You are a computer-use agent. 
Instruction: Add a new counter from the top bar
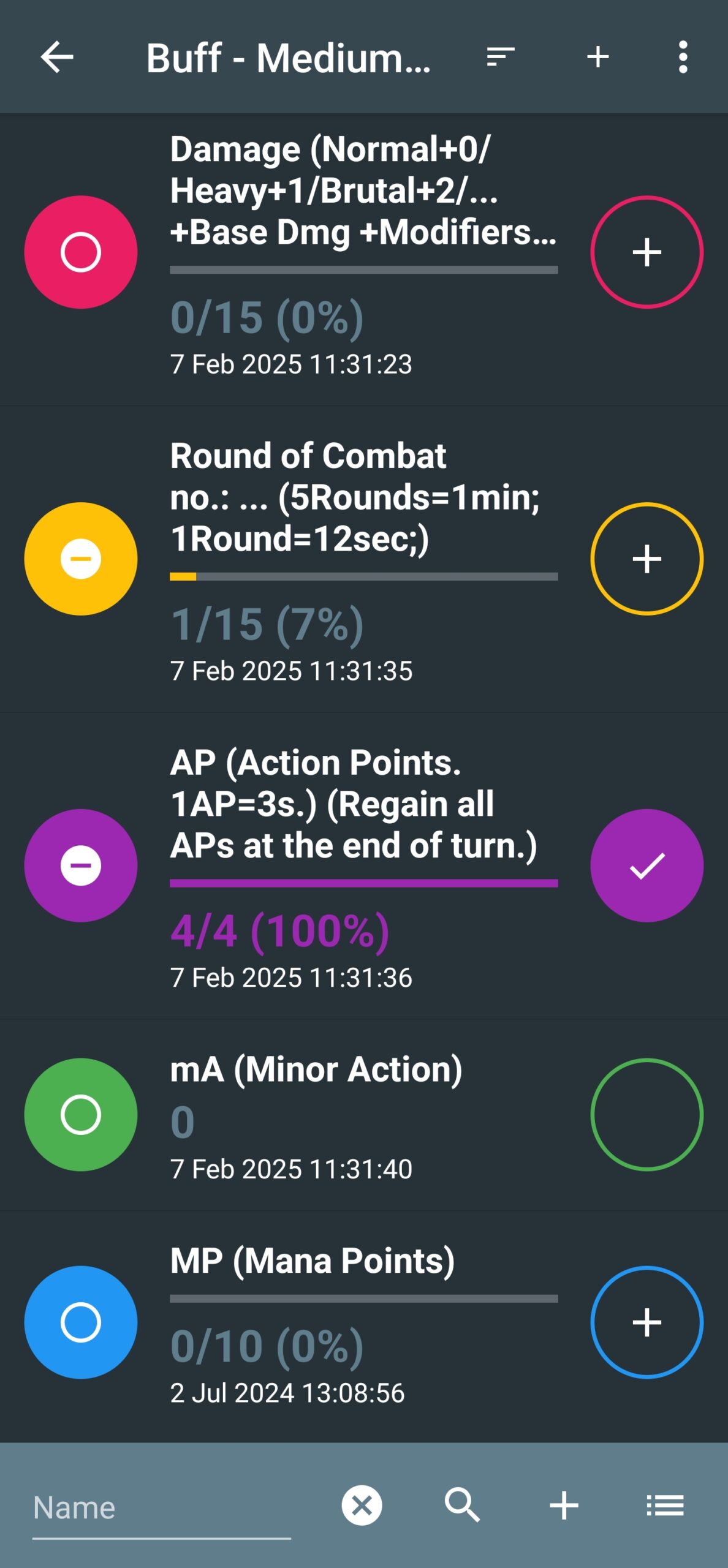tap(597, 58)
